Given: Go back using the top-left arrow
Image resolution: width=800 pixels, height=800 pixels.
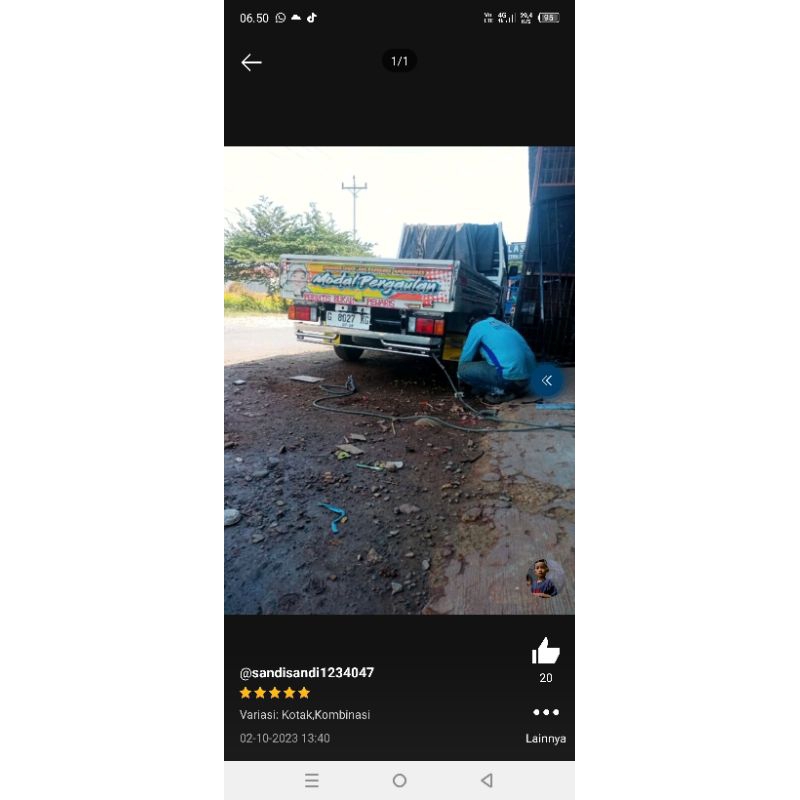Looking at the screenshot, I should pos(251,62).
